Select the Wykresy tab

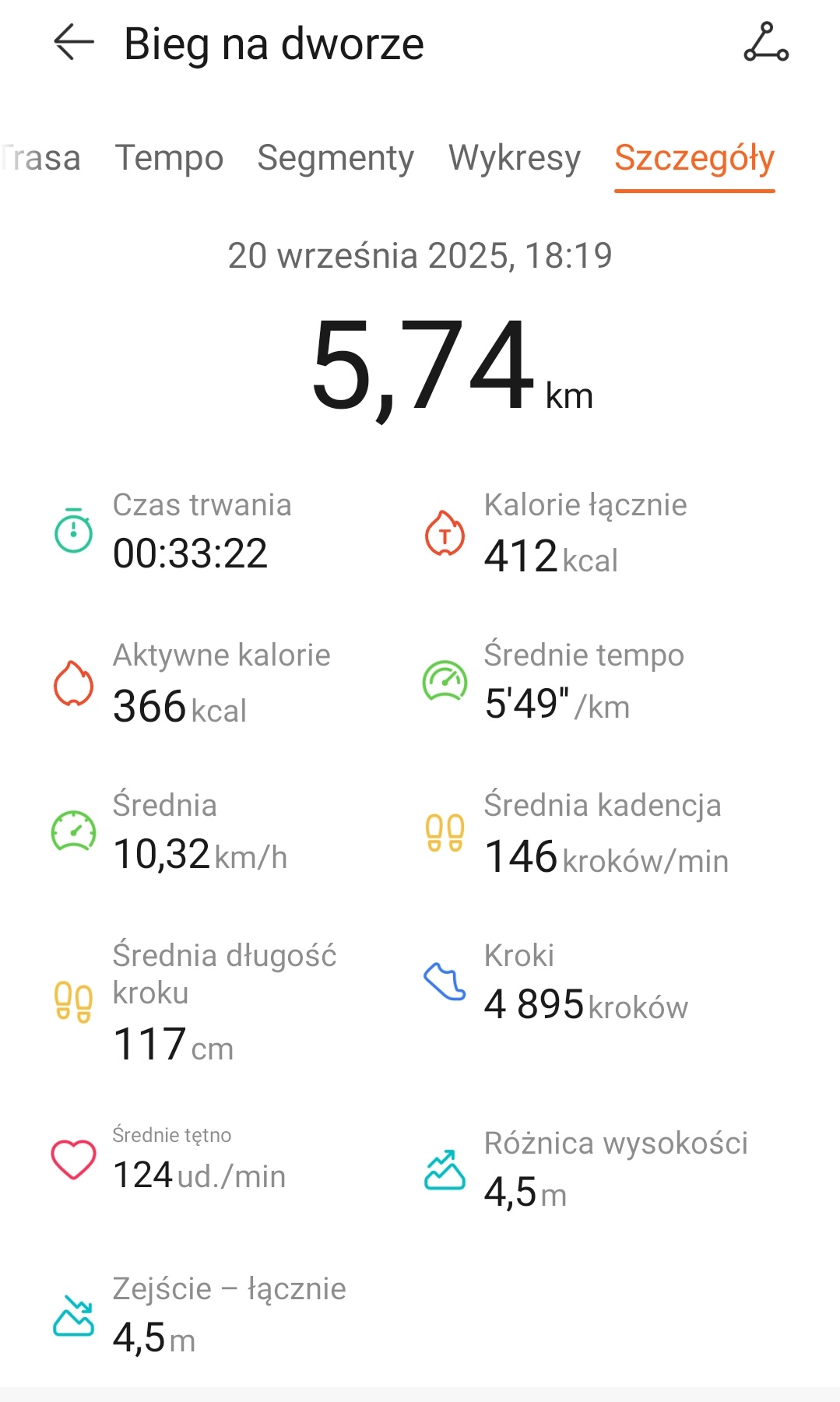click(x=514, y=158)
